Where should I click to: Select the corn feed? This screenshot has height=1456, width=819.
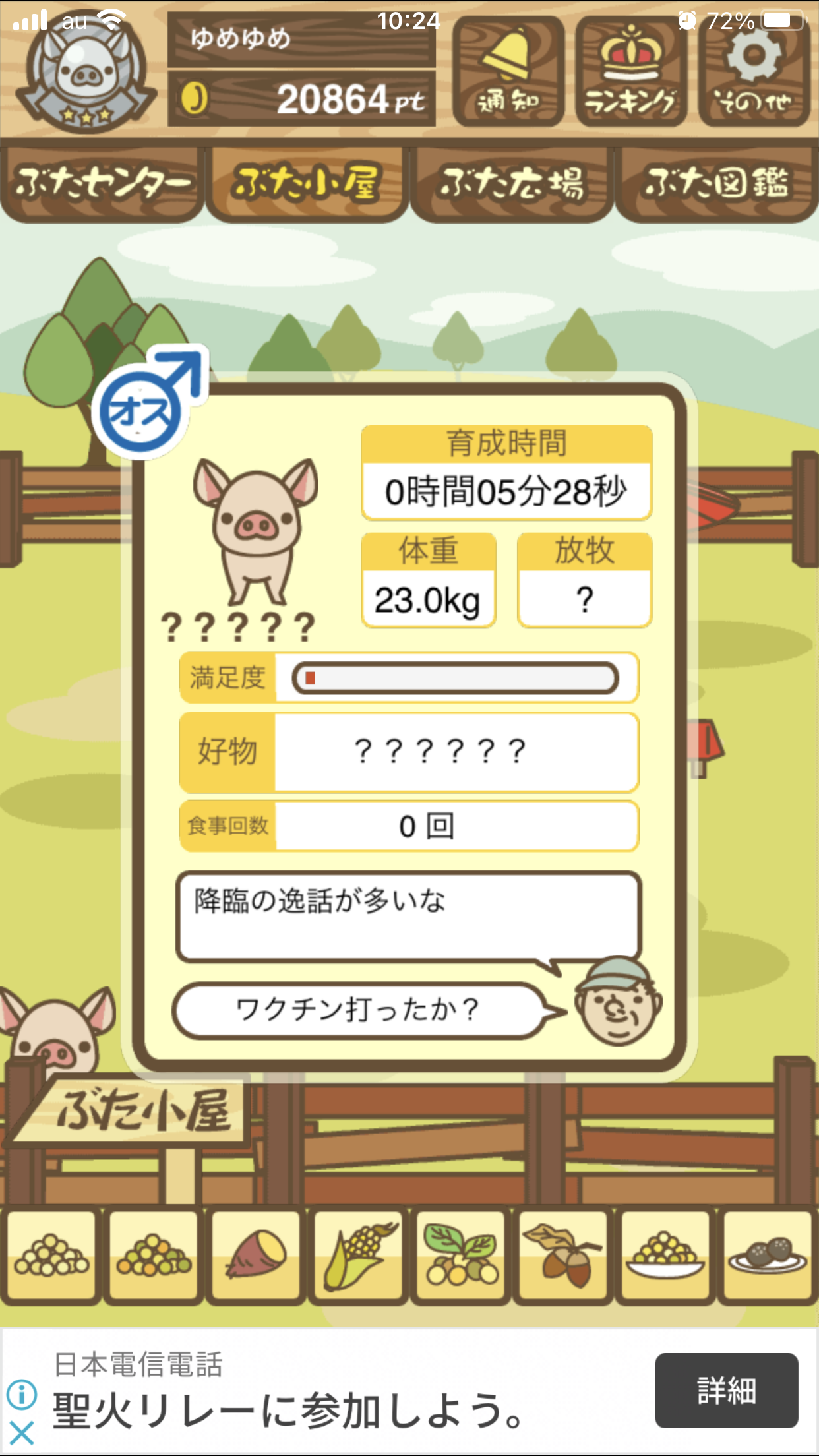[358, 1257]
